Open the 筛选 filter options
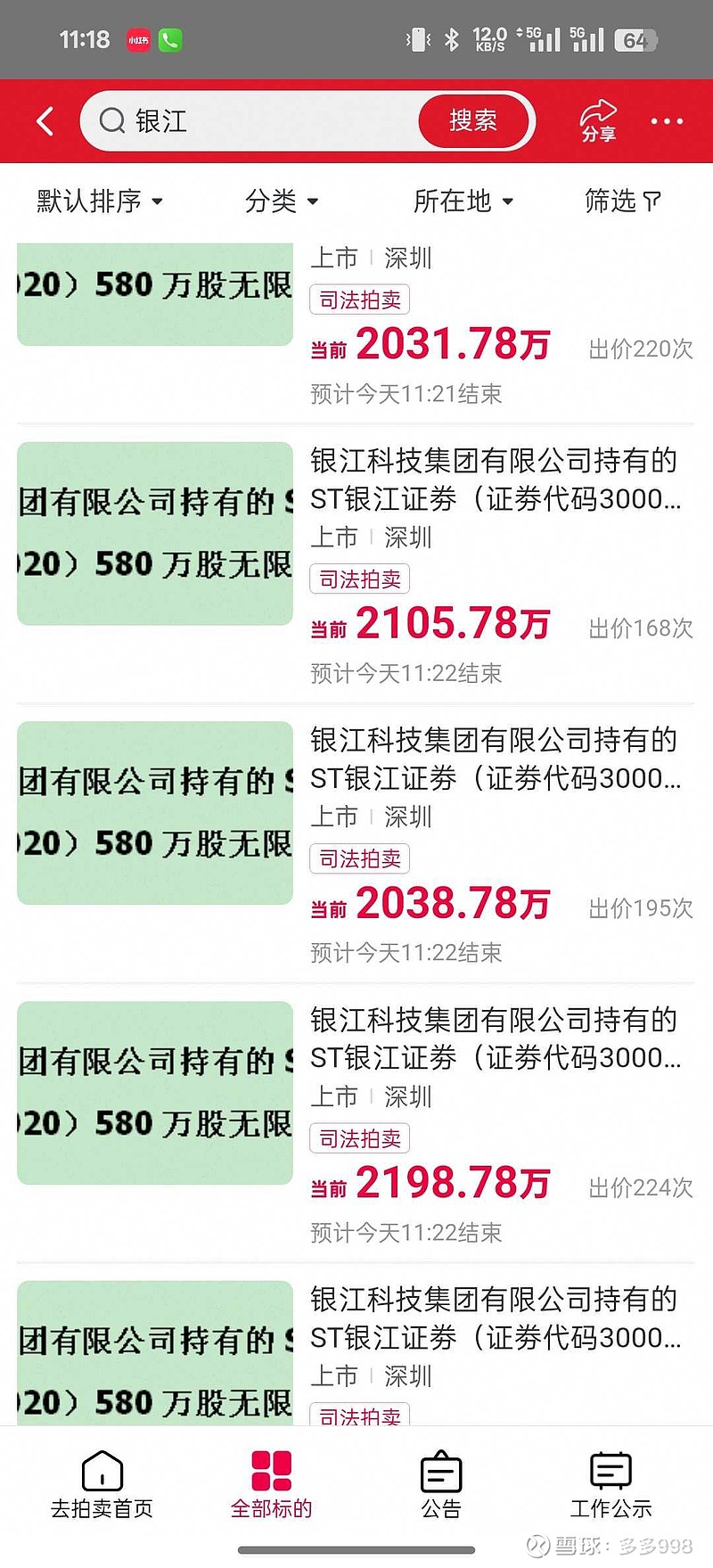 622,201
